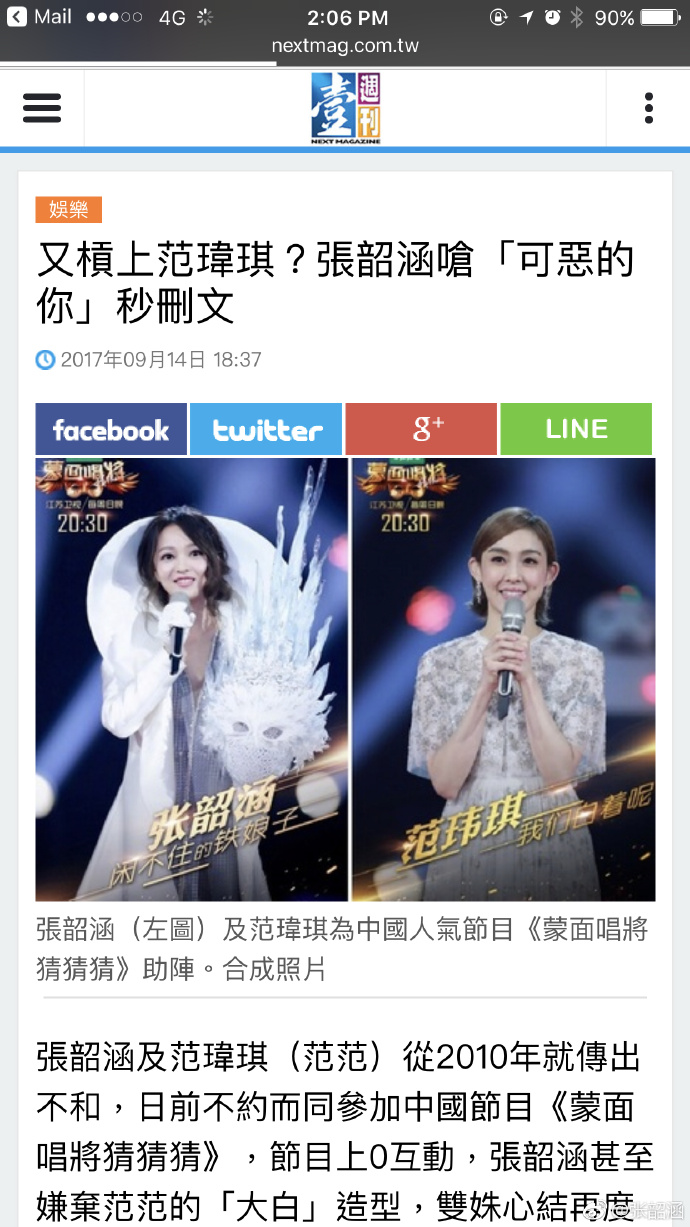This screenshot has width=690, height=1227.
Task: Share this article to LINE
Action: click(576, 429)
